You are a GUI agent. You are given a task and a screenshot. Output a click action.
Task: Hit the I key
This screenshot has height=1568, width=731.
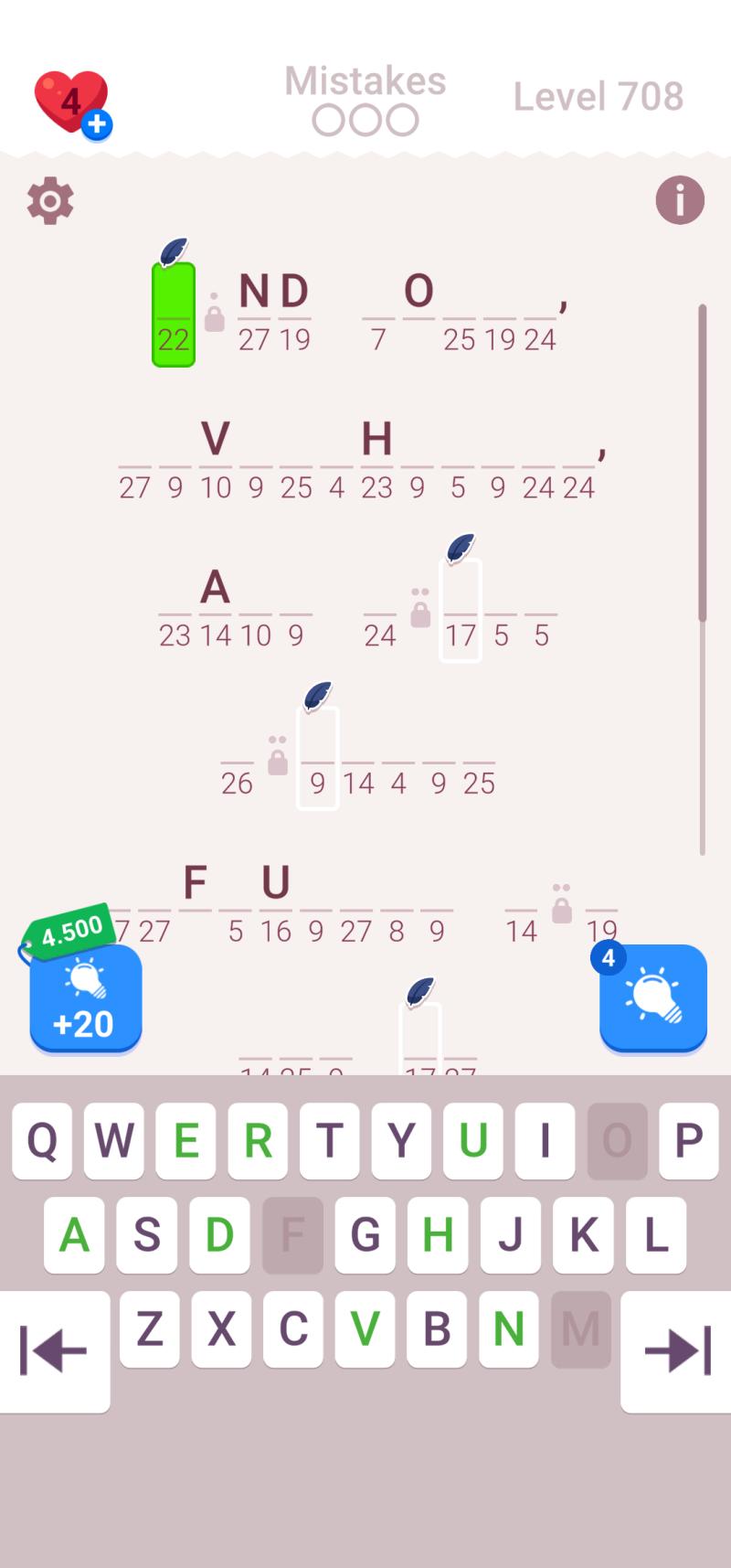pos(546,1140)
